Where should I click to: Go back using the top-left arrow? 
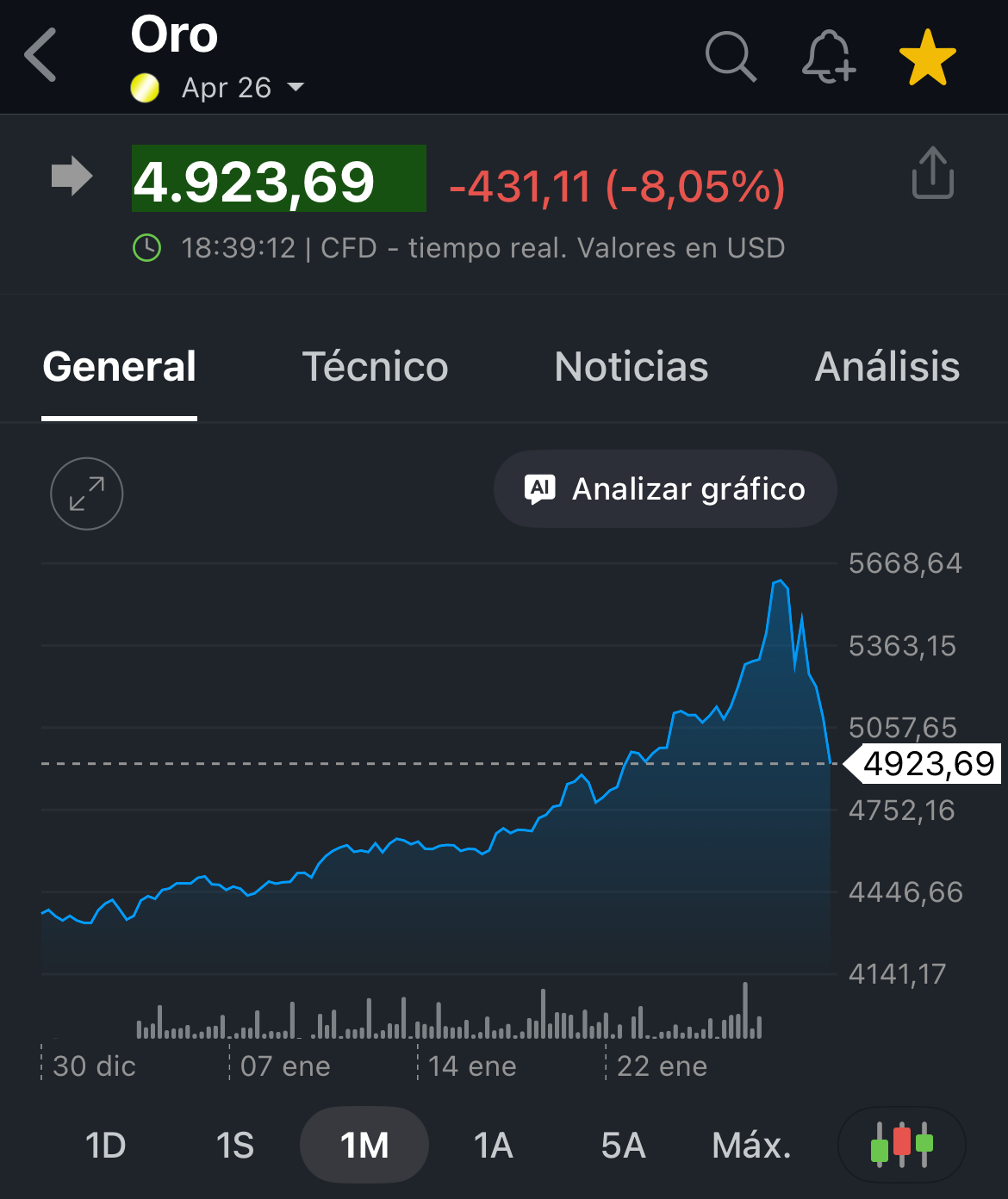click(40, 55)
